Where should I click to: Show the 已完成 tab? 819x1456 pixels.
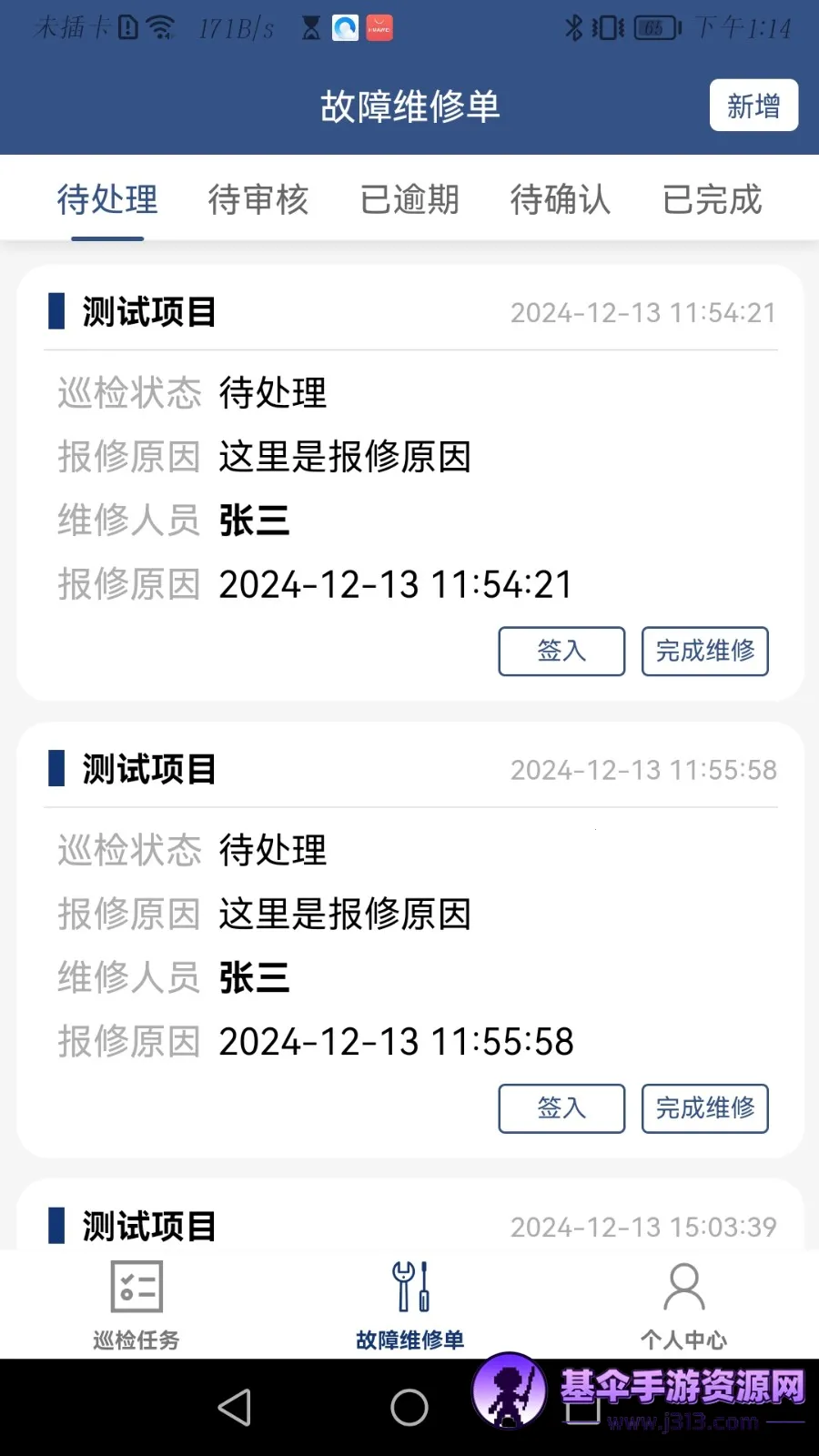tap(712, 199)
